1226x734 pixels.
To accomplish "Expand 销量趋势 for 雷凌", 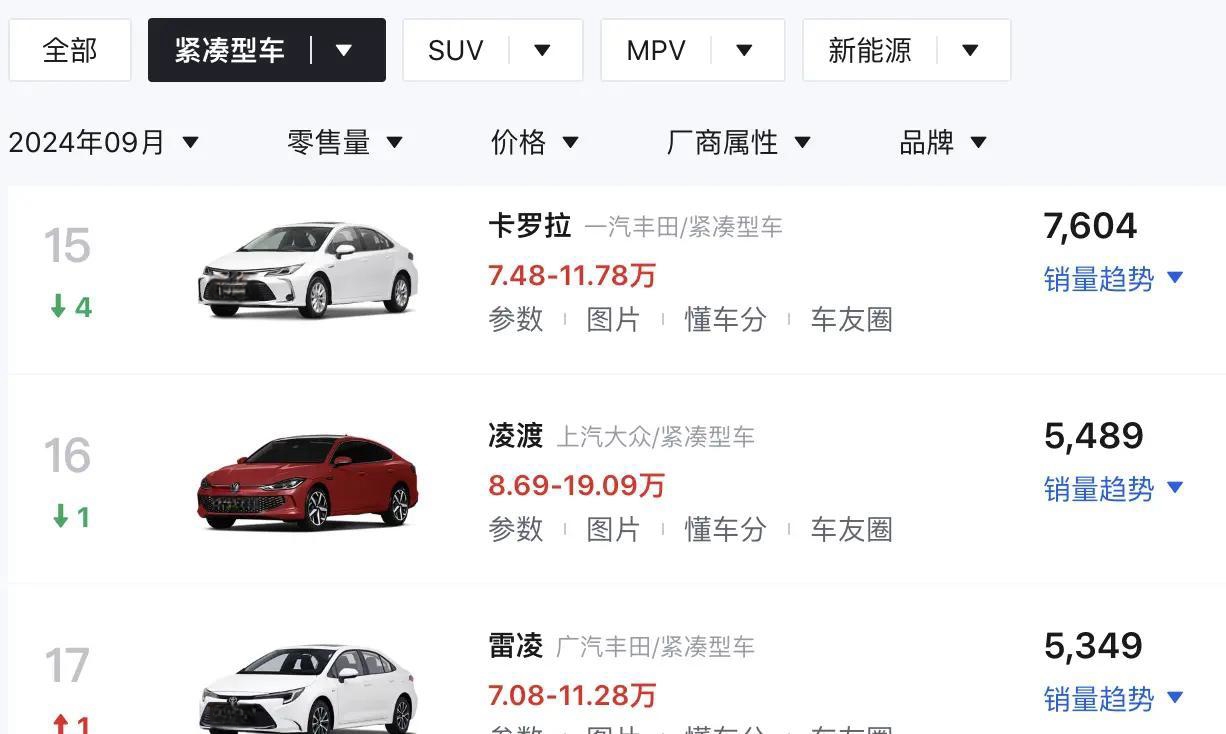I will pyautogui.click(x=1113, y=699).
